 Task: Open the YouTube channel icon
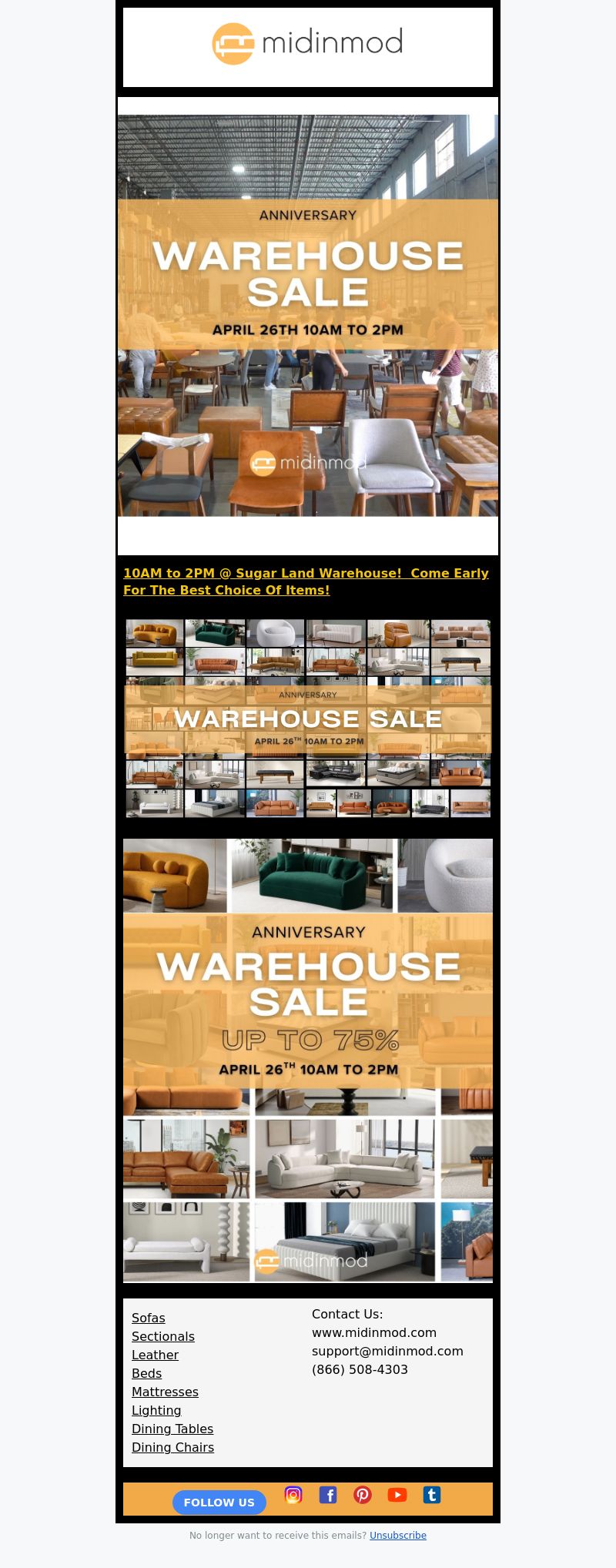[397, 1495]
